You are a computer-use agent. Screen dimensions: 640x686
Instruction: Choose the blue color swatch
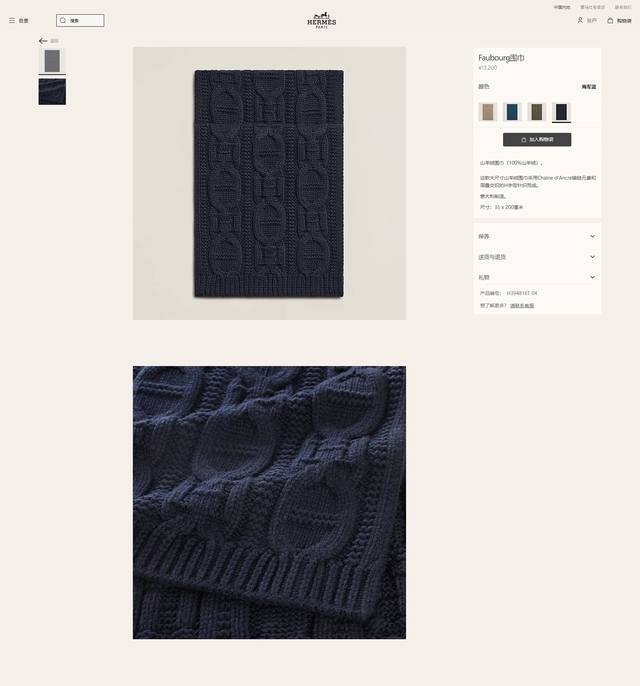pyautogui.click(x=512, y=111)
